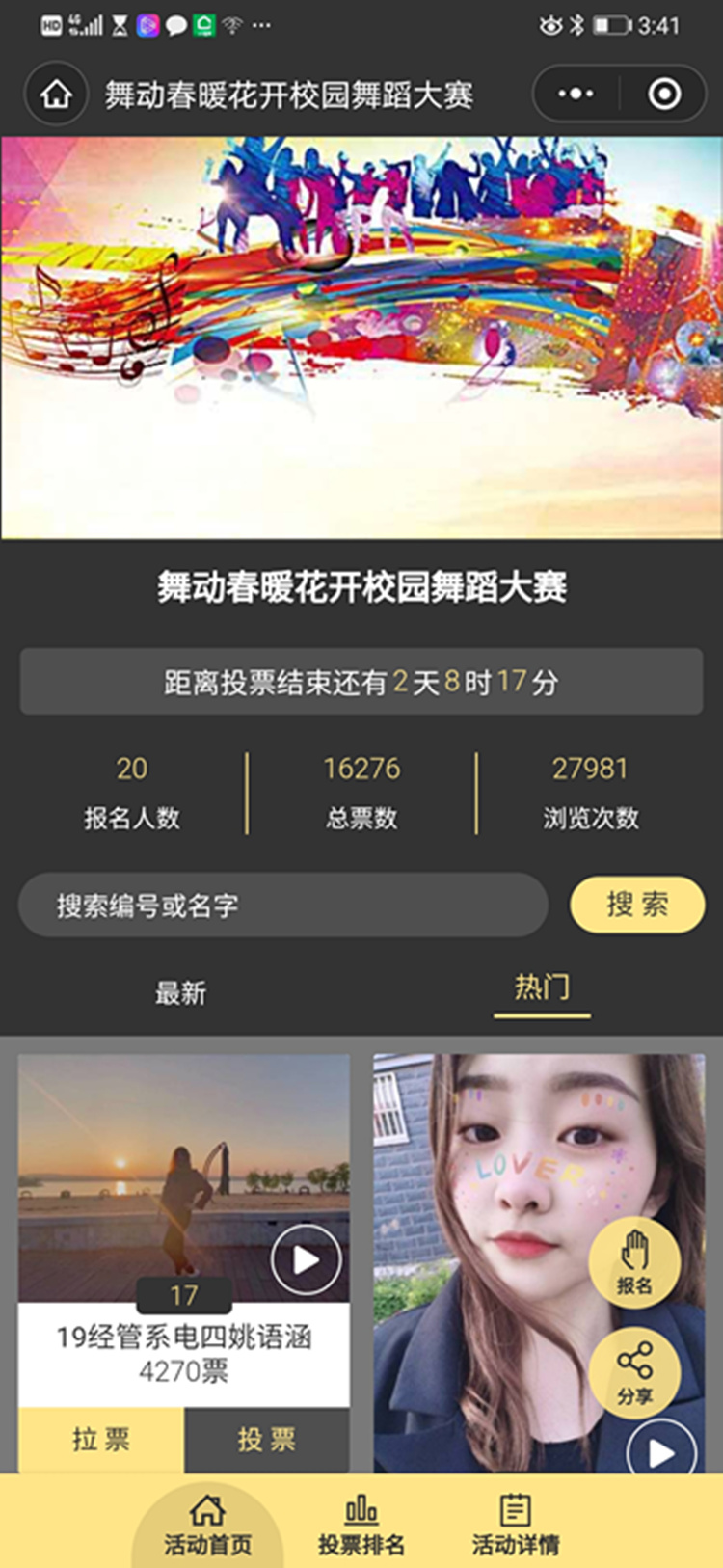
Task: Switch to the 最新 tab
Action: 180,992
